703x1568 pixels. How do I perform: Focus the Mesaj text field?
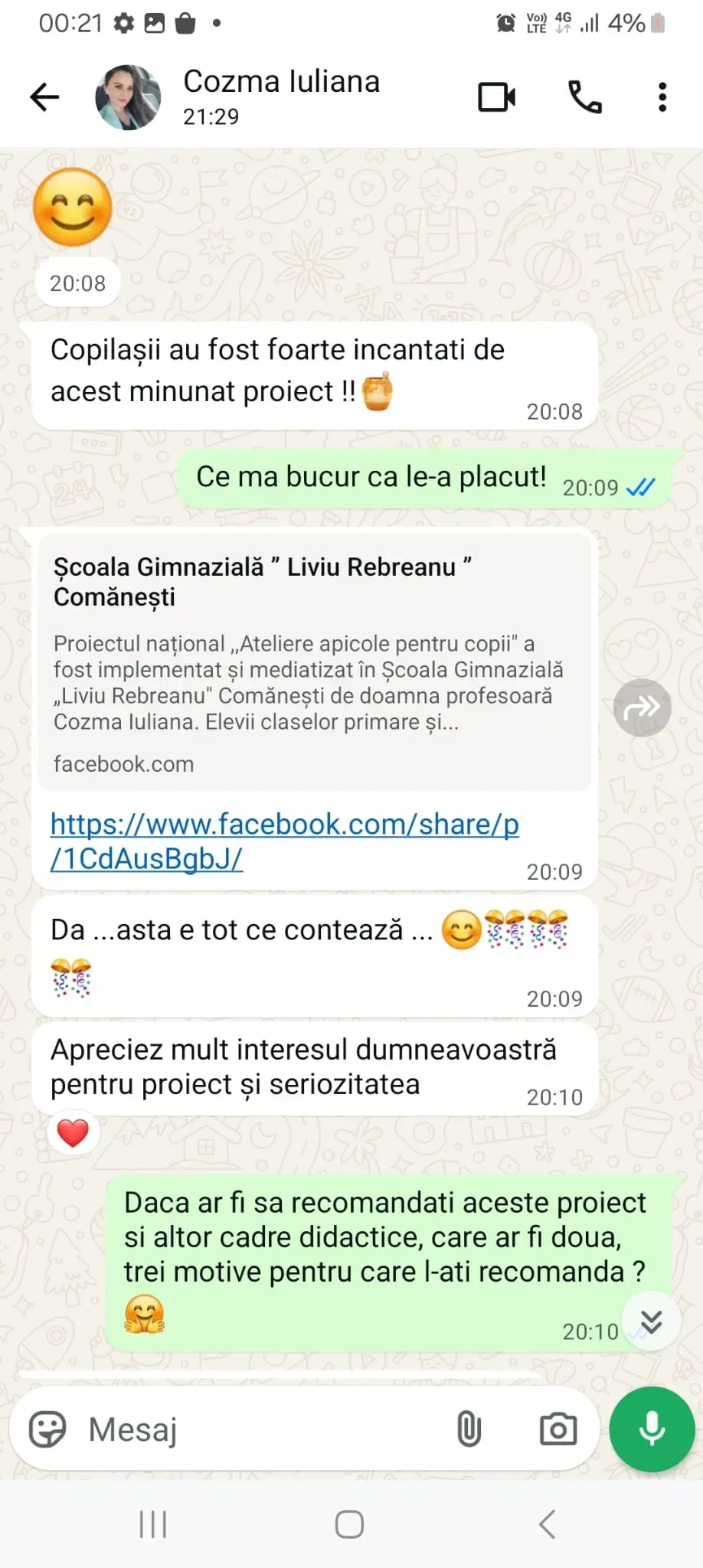click(x=260, y=1429)
